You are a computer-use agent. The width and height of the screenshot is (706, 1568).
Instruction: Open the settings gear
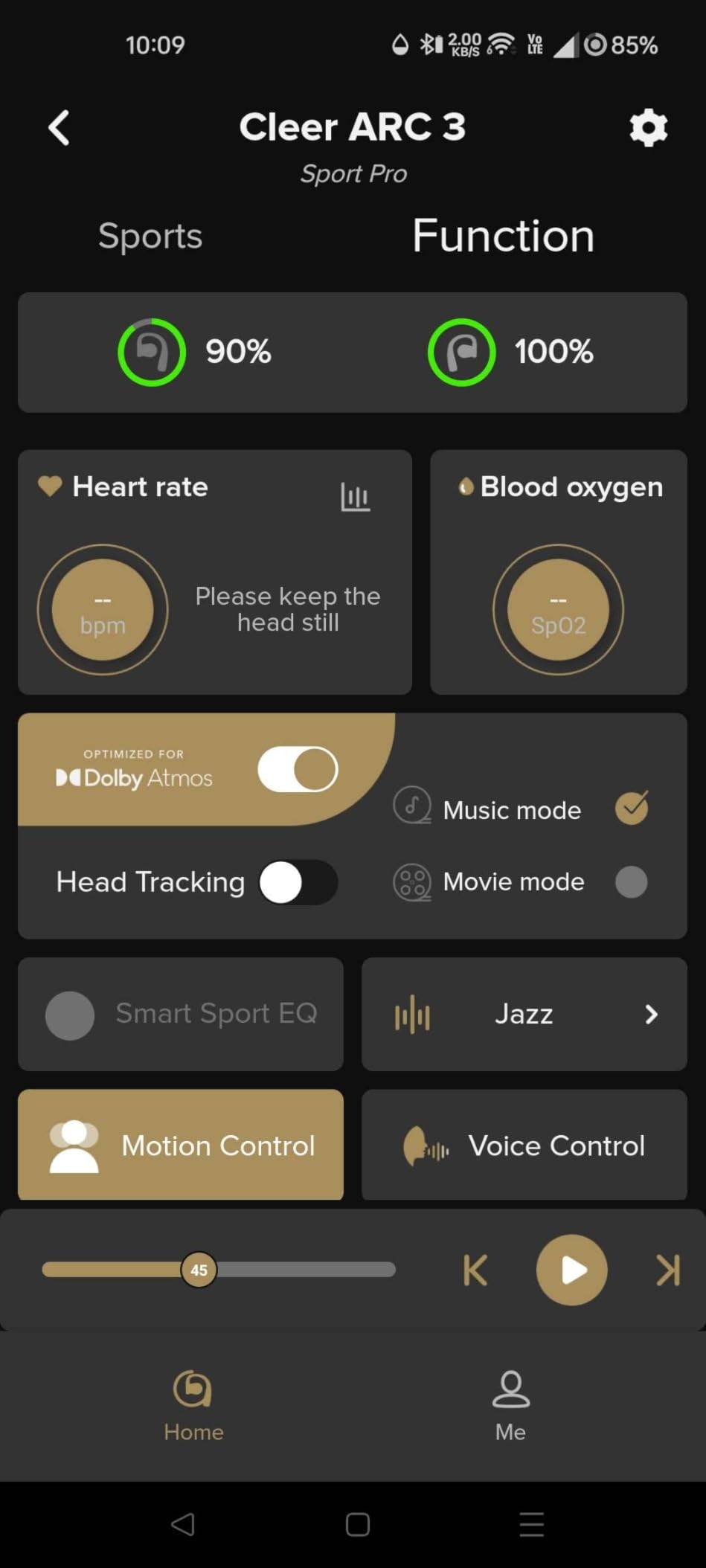[648, 128]
